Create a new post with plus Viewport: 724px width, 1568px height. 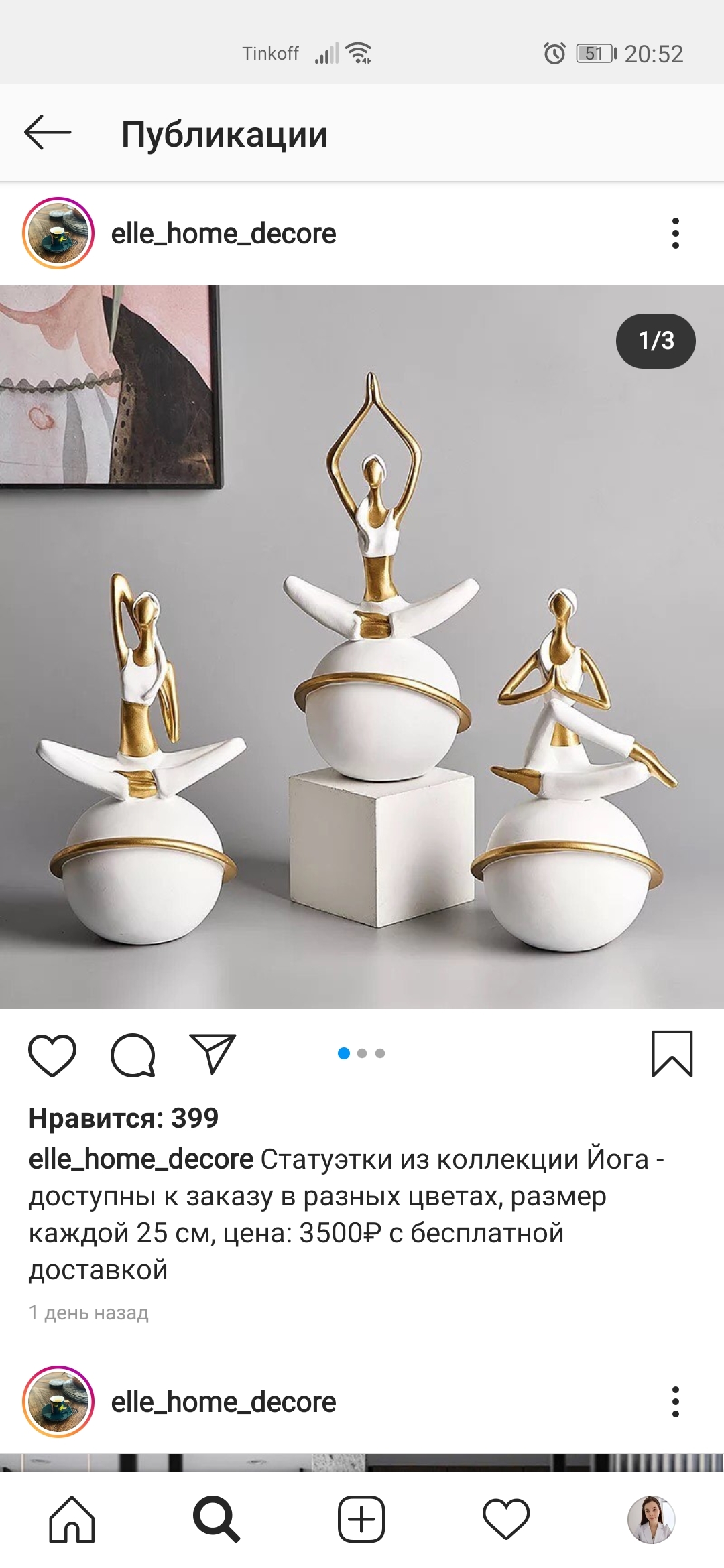click(x=361, y=1519)
